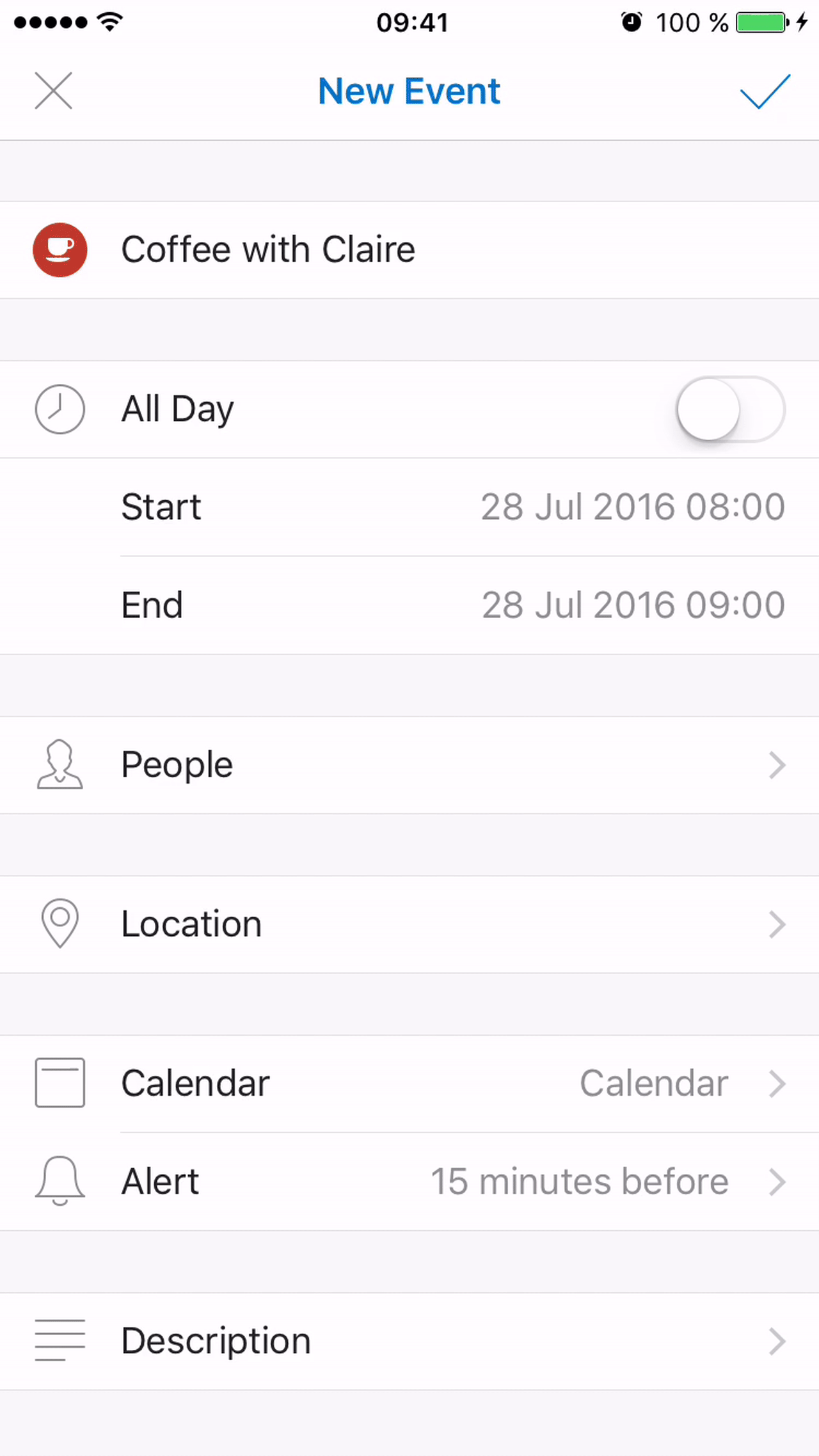
Task: Click the person icon next to People
Action: (59, 764)
